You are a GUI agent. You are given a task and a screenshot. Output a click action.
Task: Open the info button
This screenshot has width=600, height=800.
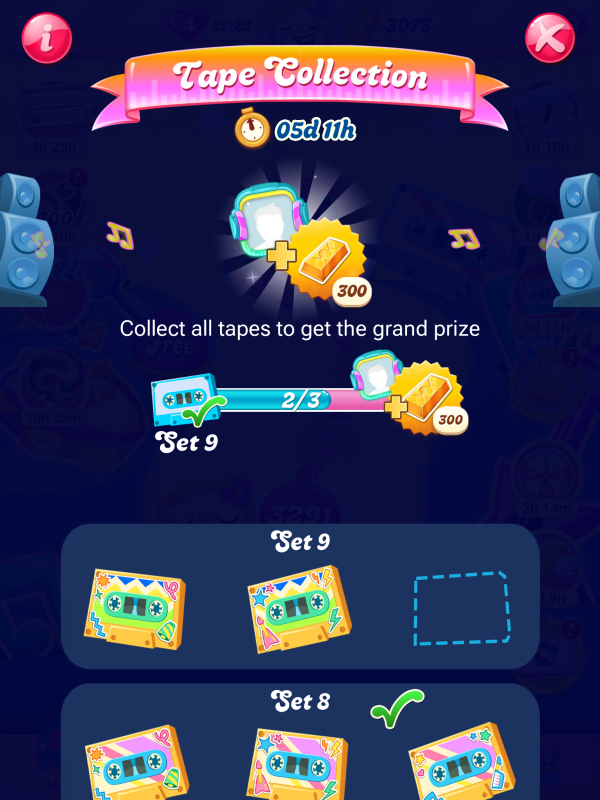(45, 38)
